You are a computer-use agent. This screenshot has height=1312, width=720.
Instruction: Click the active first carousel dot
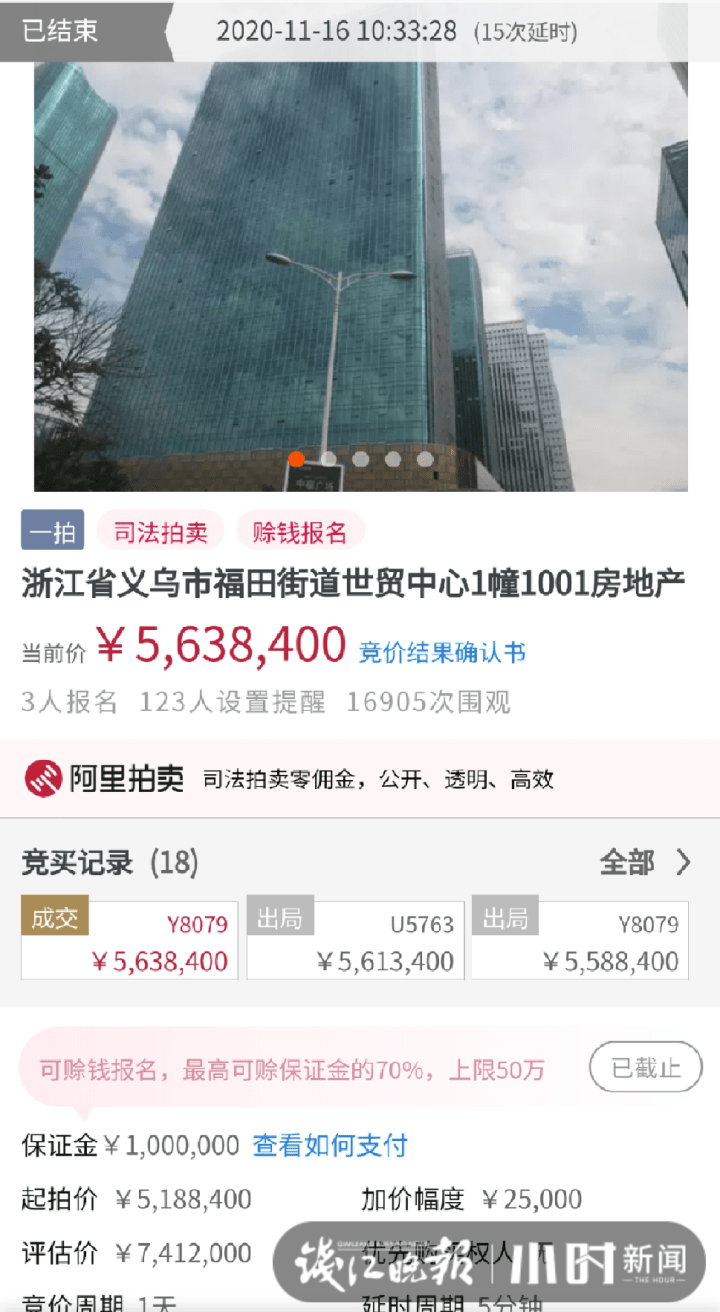point(297,459)
